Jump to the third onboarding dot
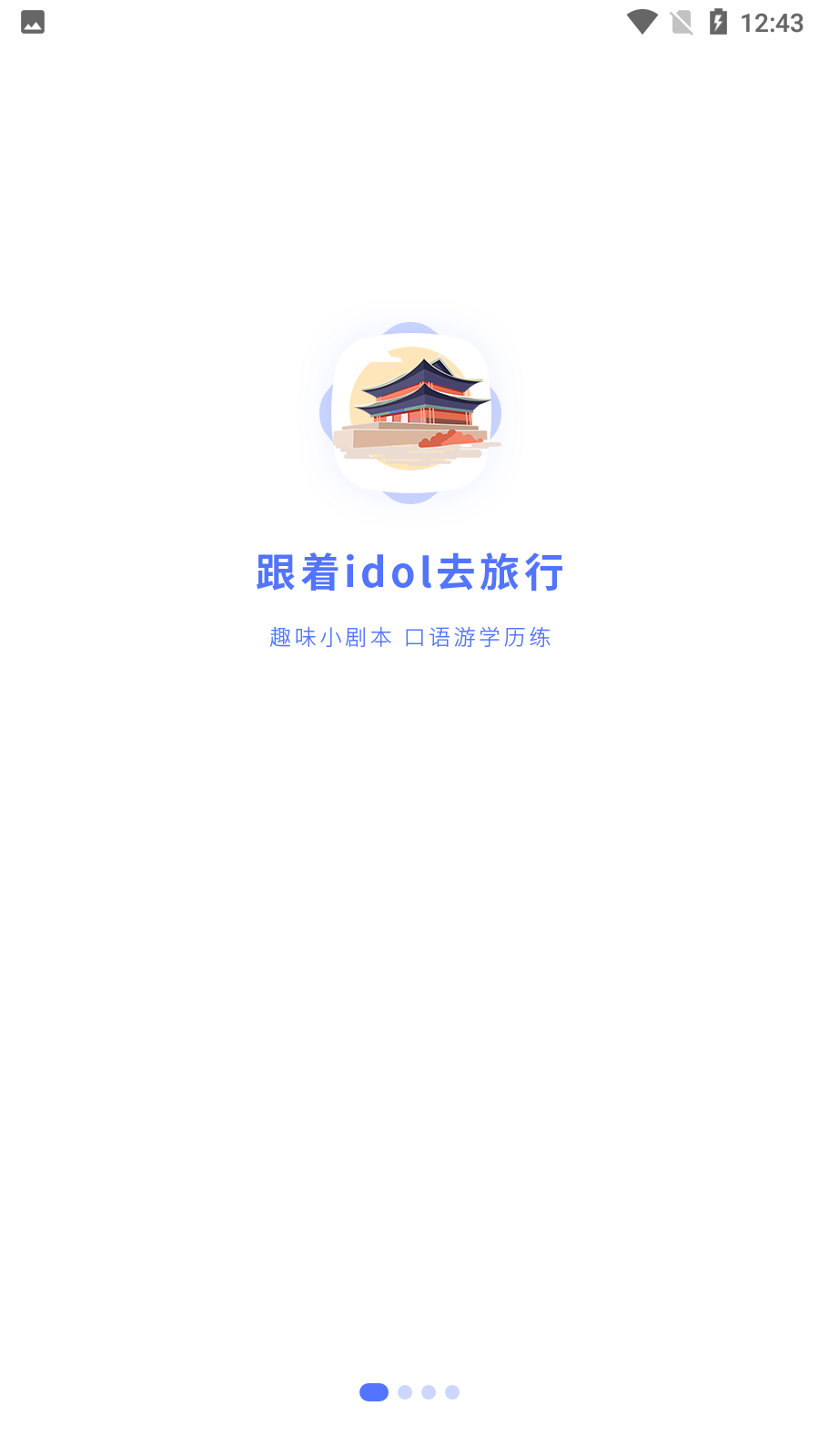Viewport: 819px width, 1456px height. click(429, 1392)
